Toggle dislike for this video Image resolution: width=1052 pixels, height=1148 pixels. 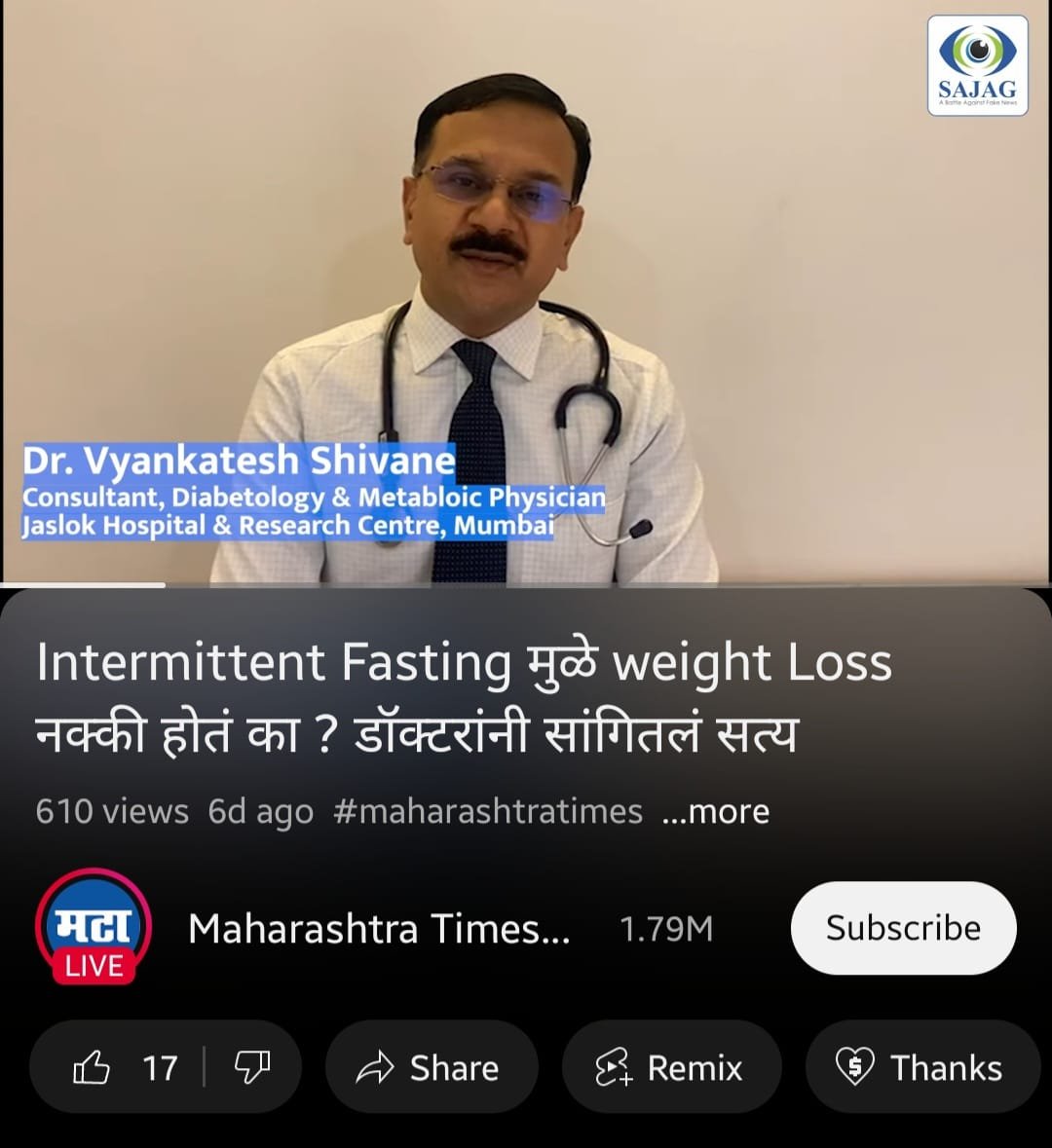[251, 1066]
